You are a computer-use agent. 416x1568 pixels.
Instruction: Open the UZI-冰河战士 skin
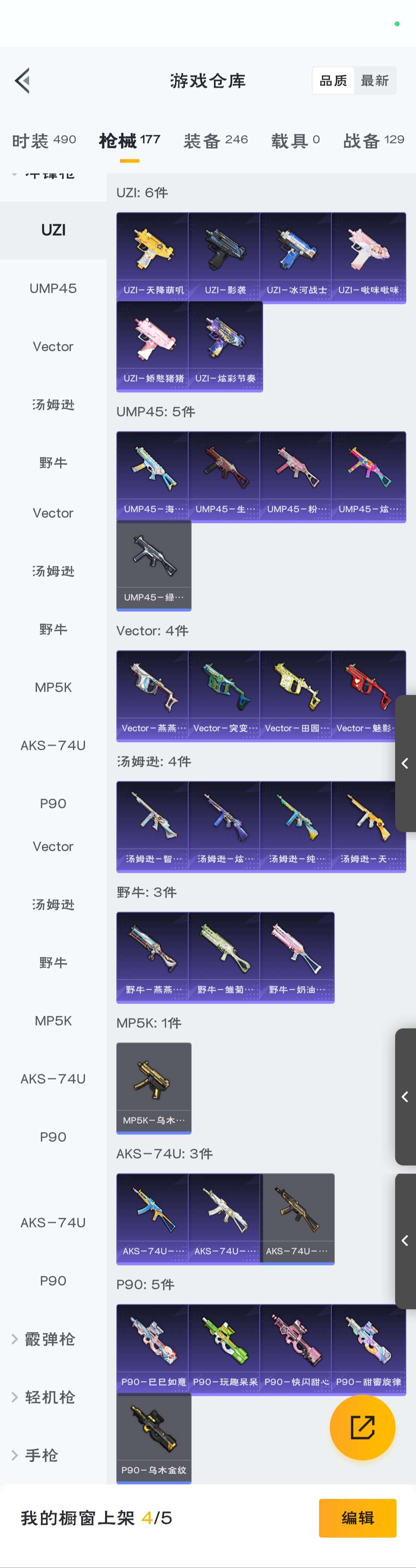tap(296, 257)
